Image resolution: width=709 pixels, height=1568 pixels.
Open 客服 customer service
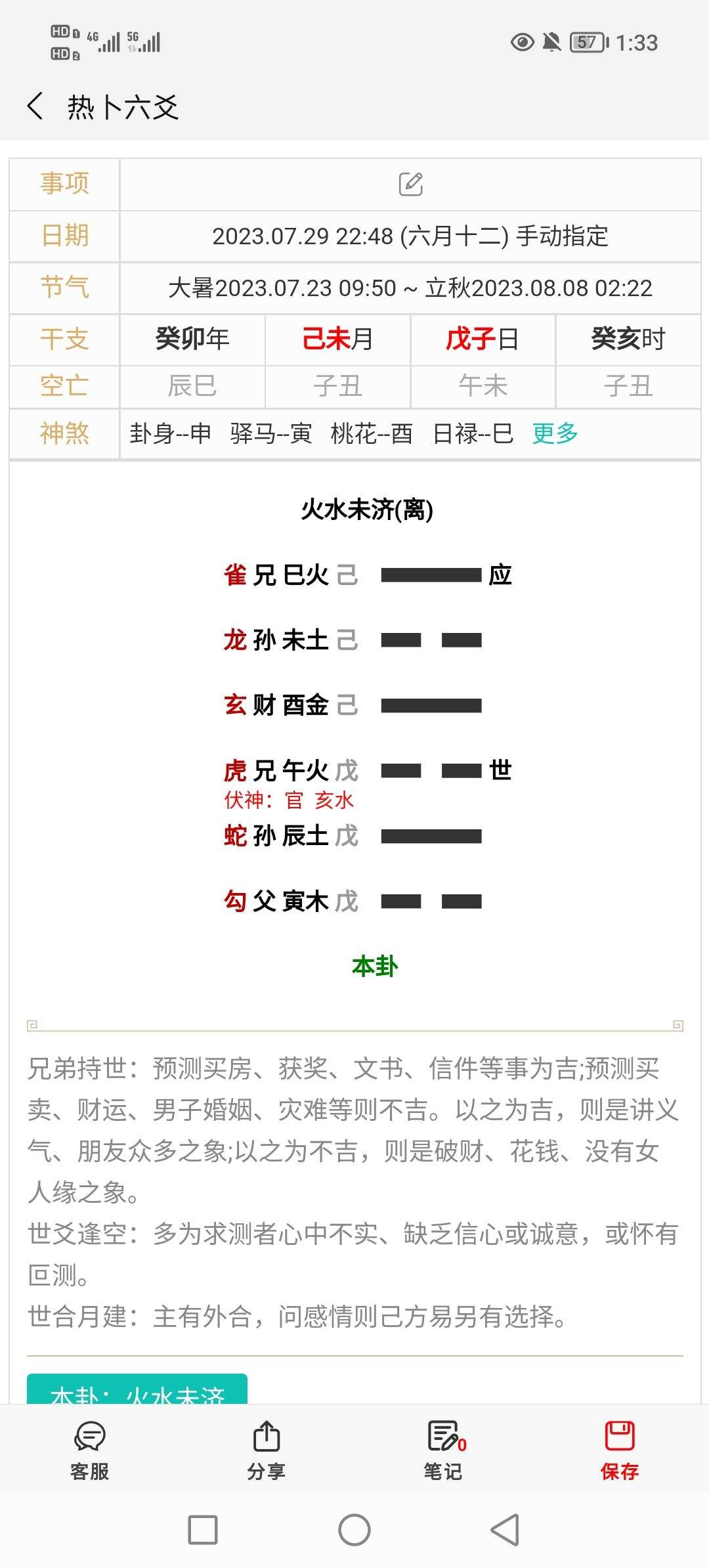(89, 1450)
